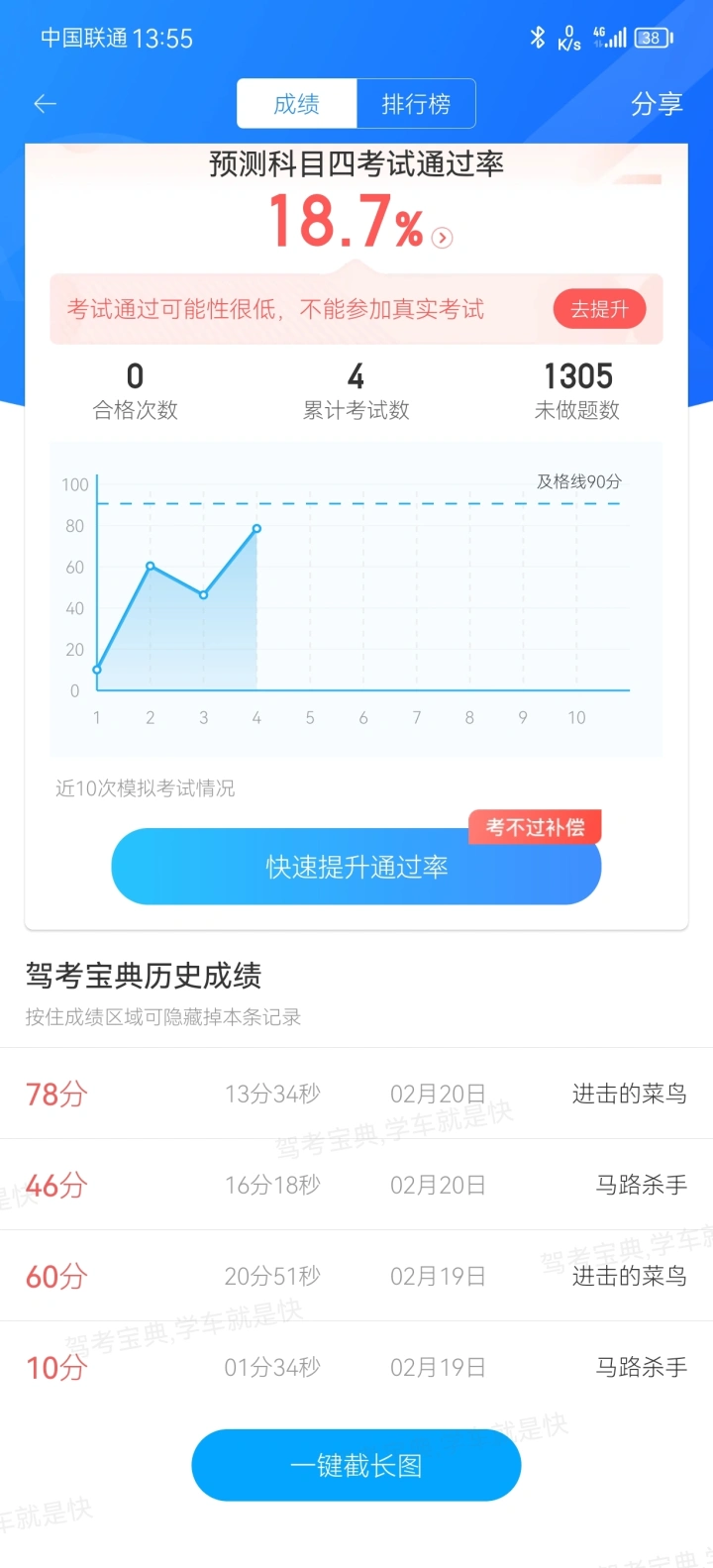
Task: Tap 一键截长图 to capture long screenshot
Action: point(356,1465)
